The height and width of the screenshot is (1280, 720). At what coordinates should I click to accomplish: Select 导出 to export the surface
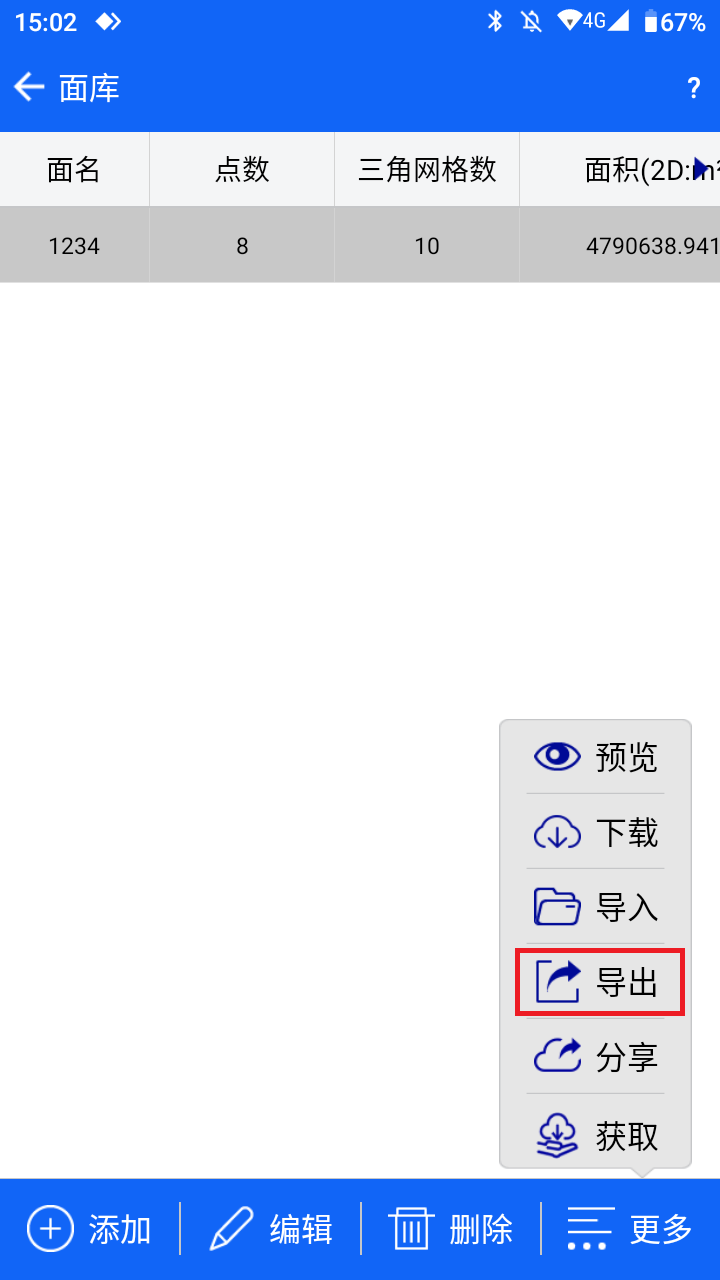tap(598, 983)
